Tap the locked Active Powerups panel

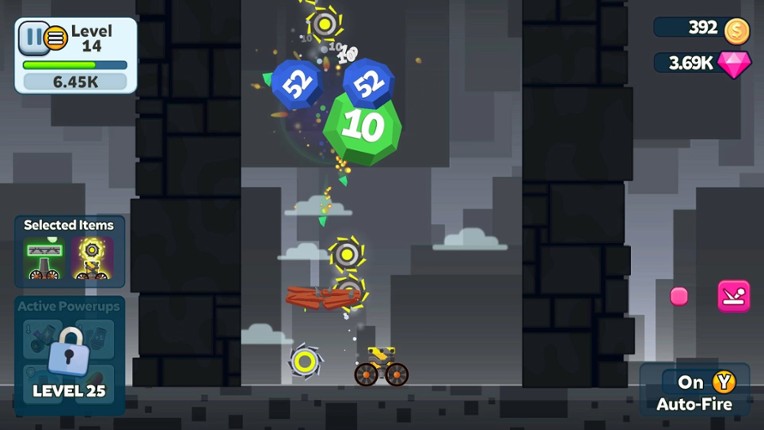(69, 356)
